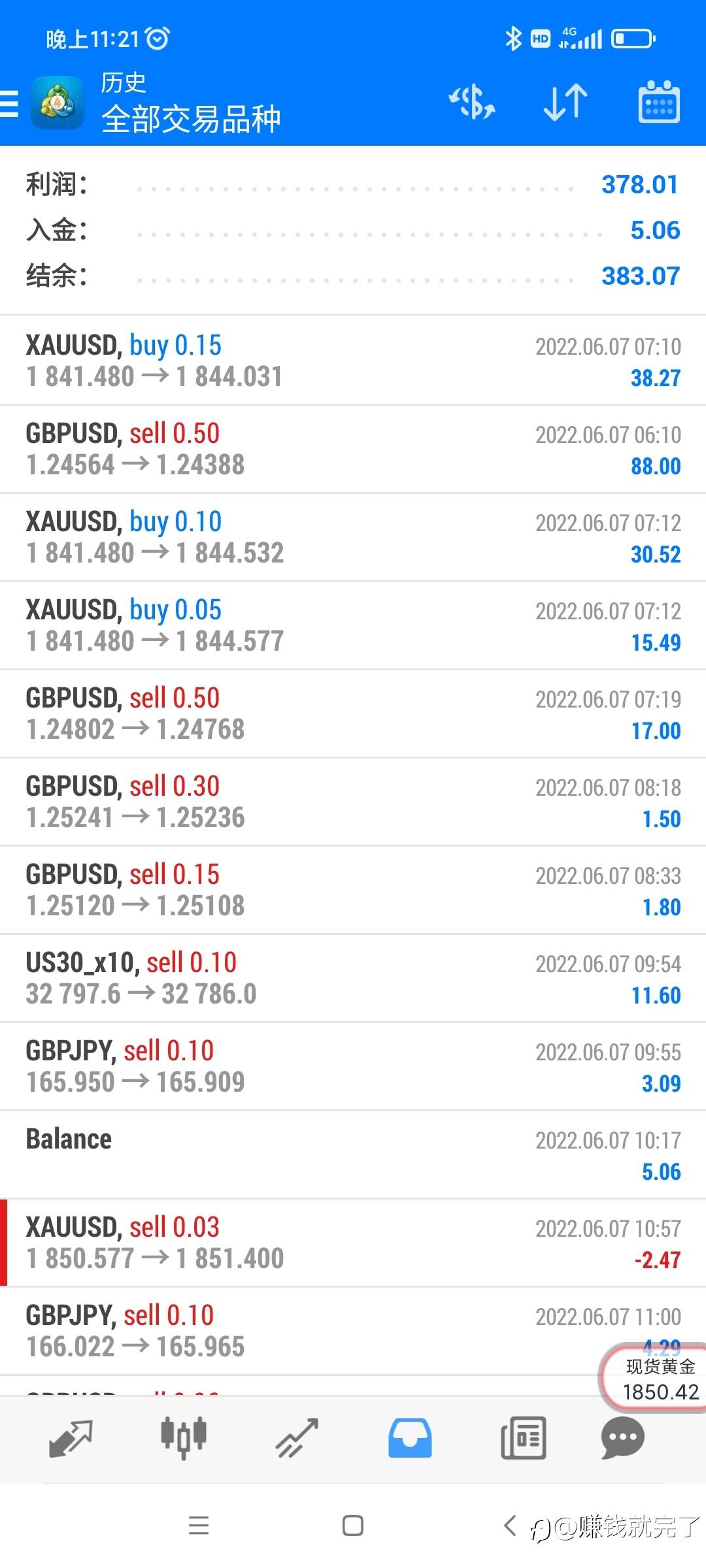Open GBPUSD sell 0.50 trade with 88.00 profit
The image size is (706, 1568).
(353, 449)
